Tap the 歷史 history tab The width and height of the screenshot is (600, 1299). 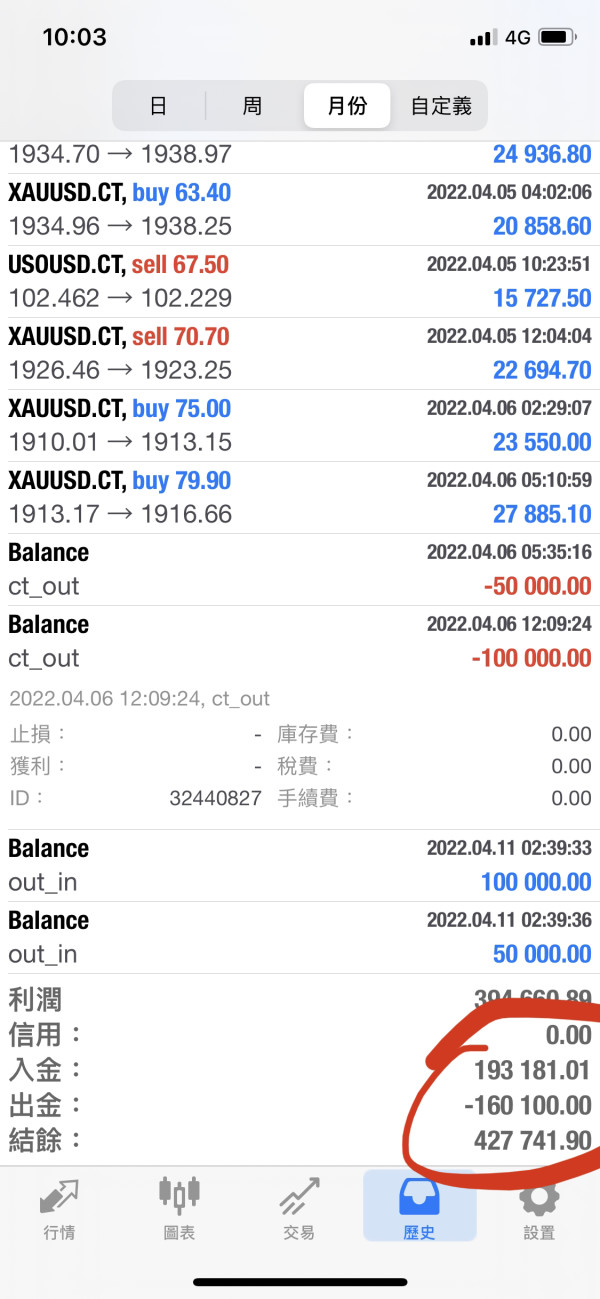point(419,1209)
